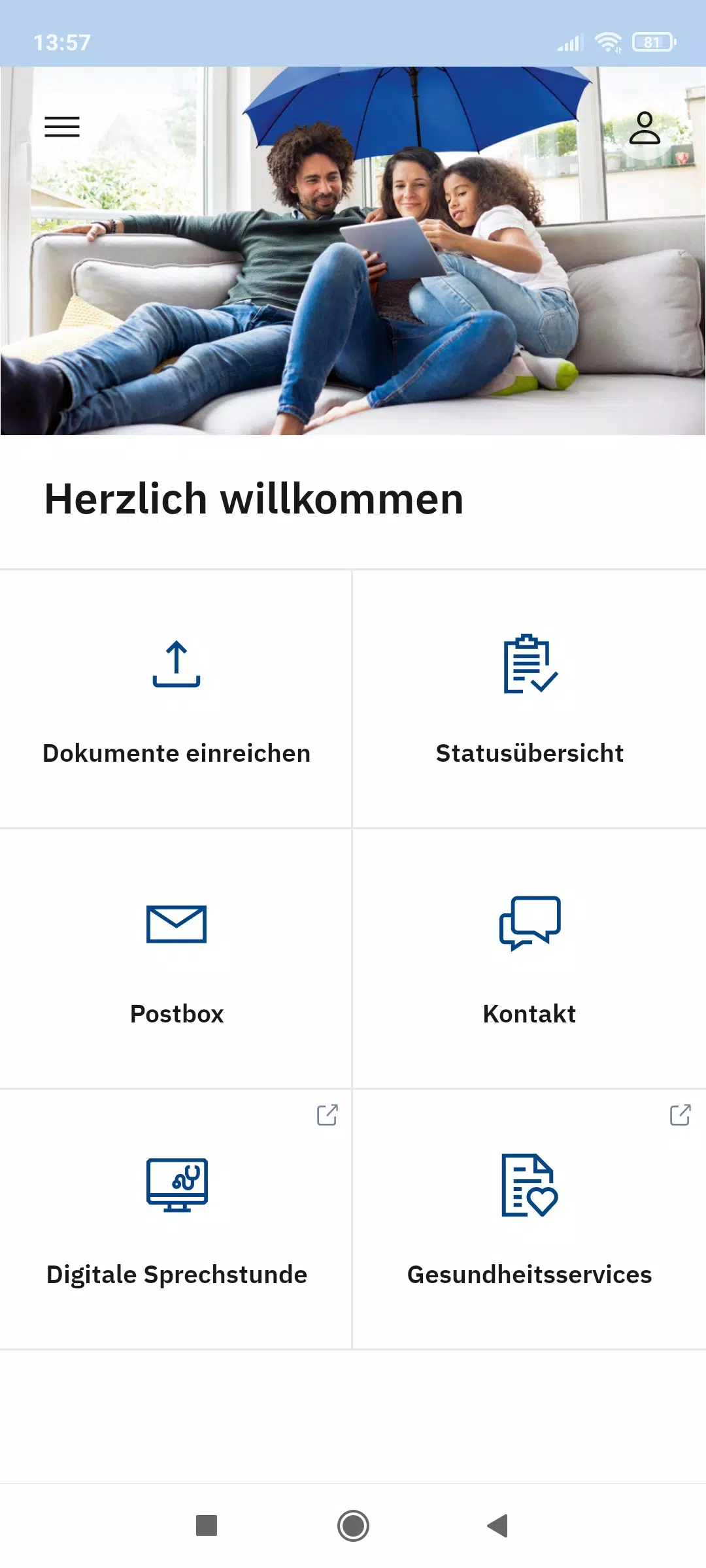Image resolution: width=706 pixels, height=1568 pixels.
Task: Tap the system back button
Action: coord(498,1526)
